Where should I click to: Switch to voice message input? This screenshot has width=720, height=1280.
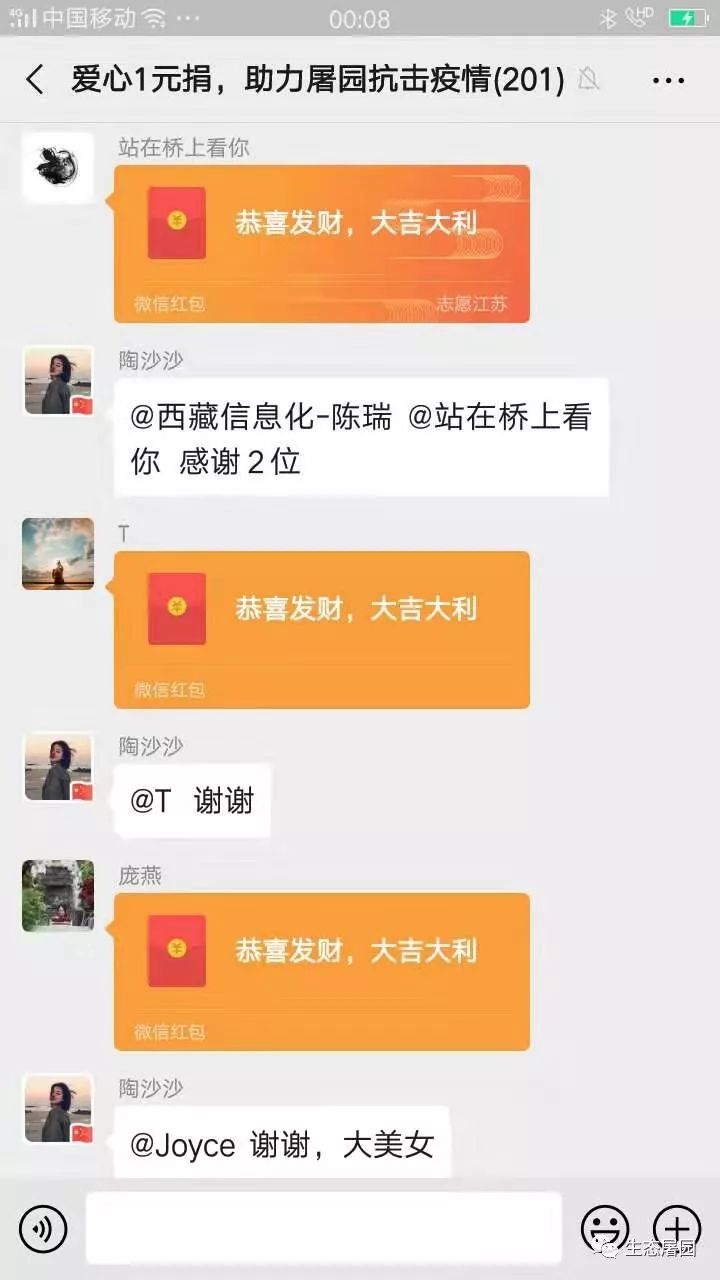point(43,1228)
